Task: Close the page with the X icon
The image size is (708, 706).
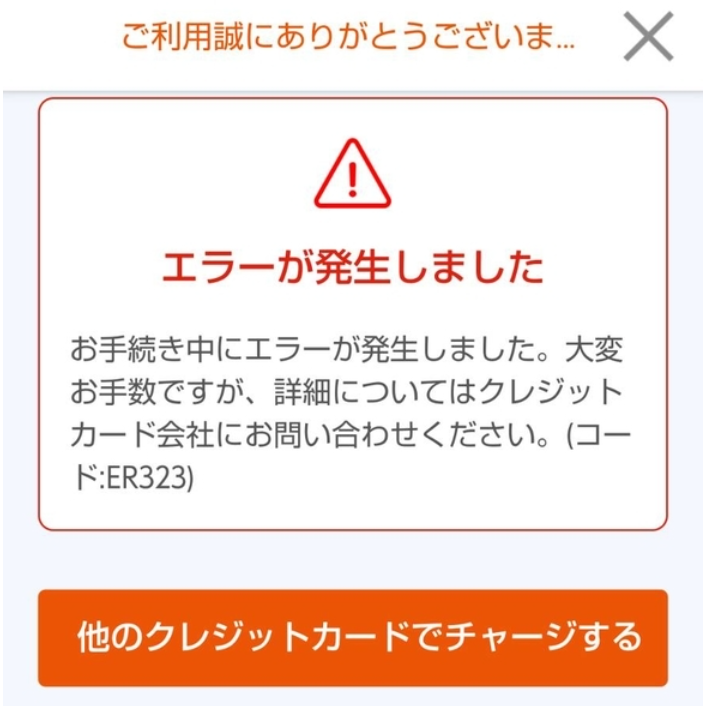Action: tap(648, 40)
